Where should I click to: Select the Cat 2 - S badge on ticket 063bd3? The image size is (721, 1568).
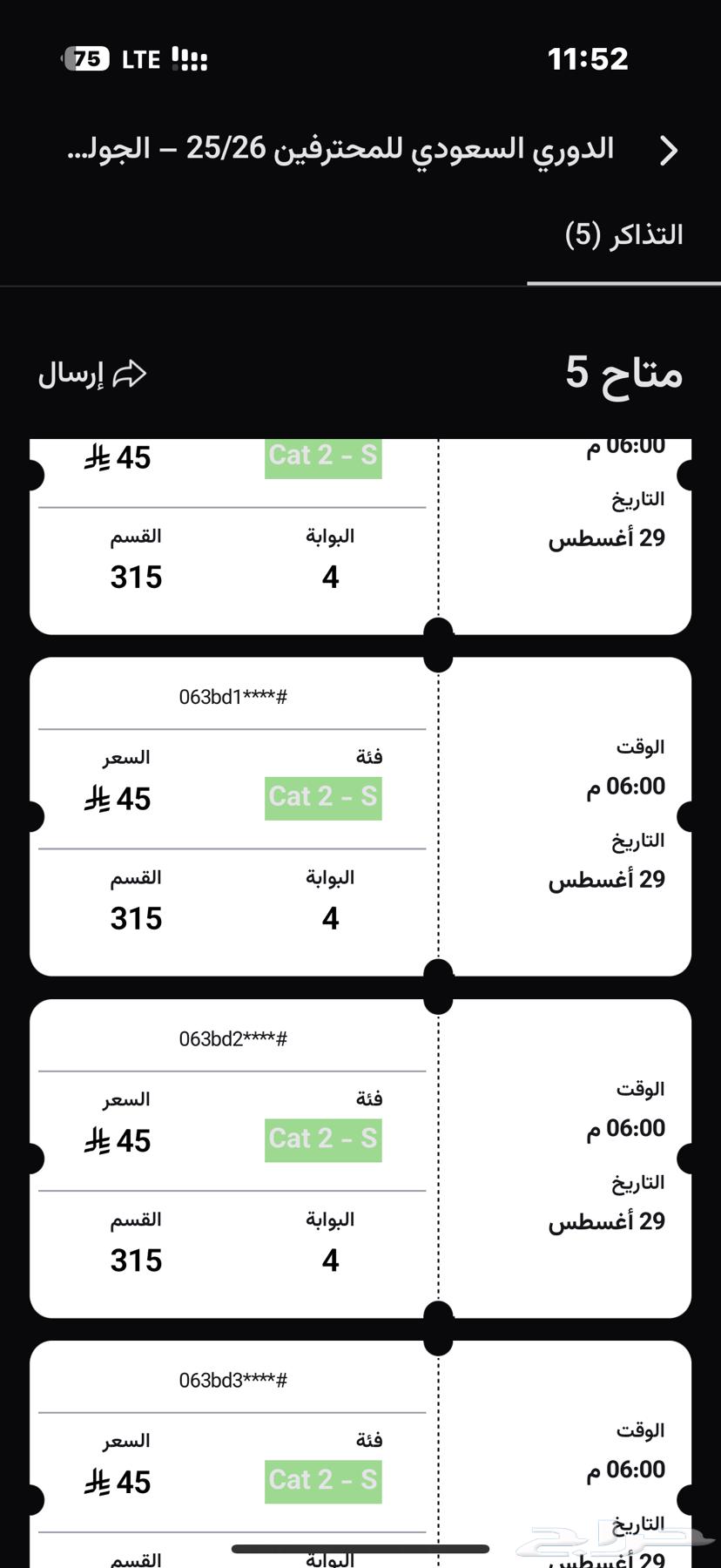coord(322,1480)
